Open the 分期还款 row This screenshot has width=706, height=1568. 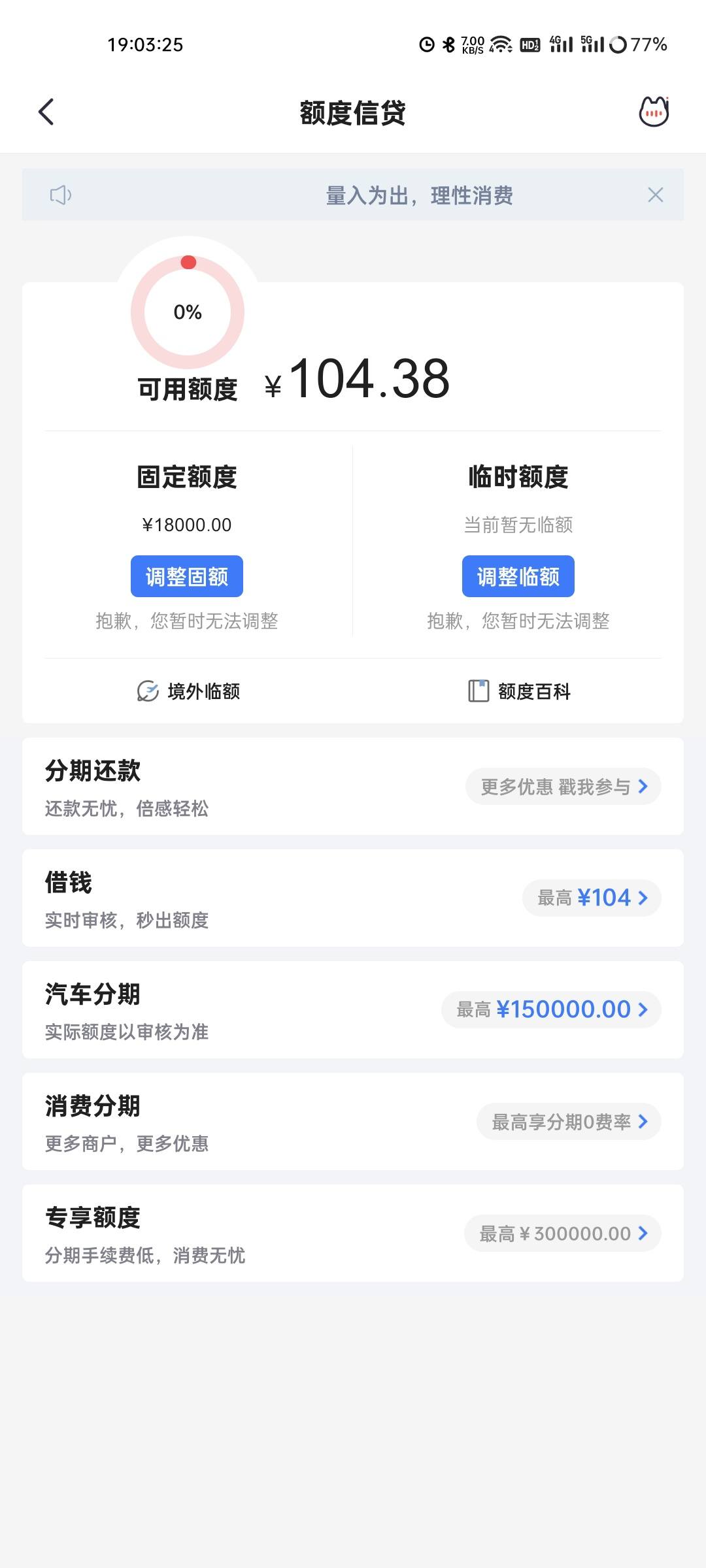[x=353, y=787]
